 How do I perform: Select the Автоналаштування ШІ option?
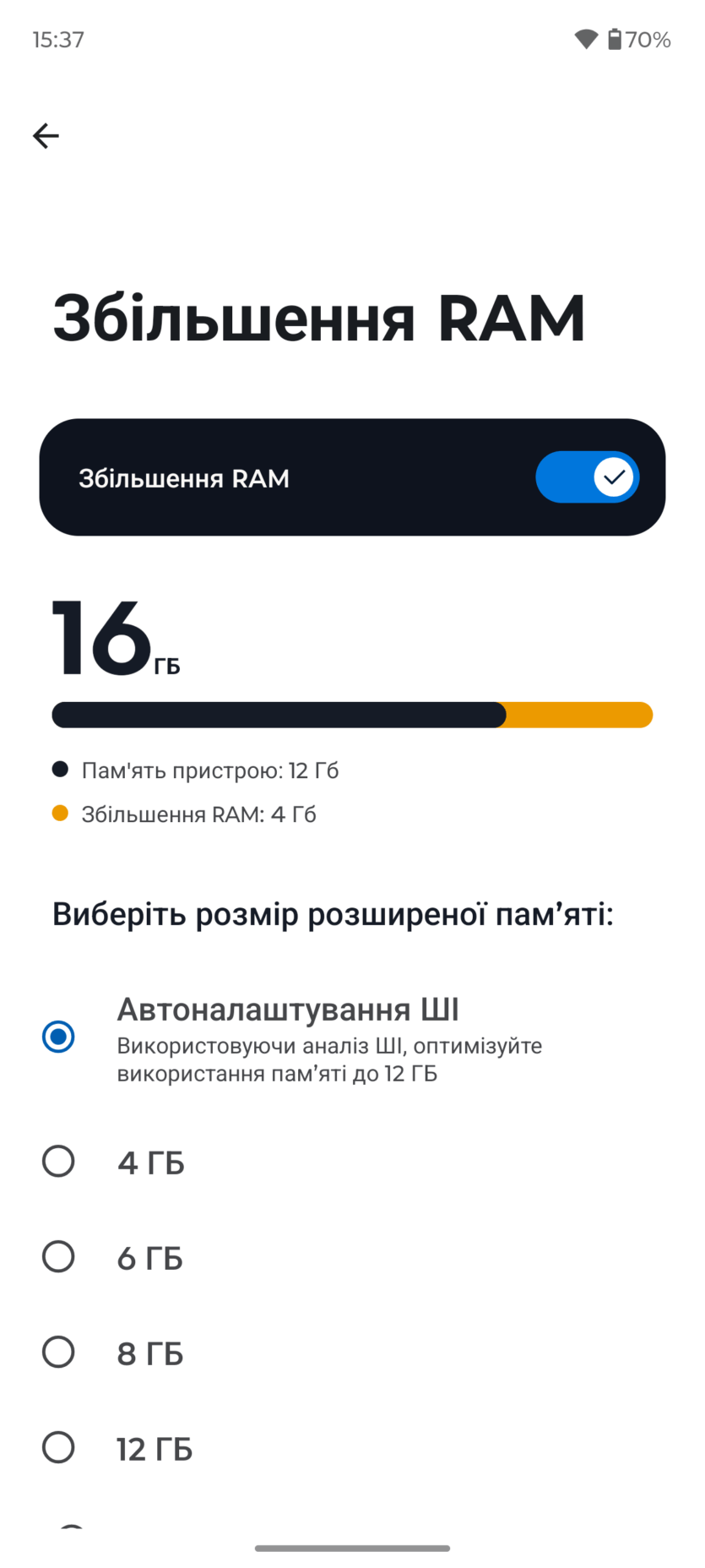click(58, 1037)
